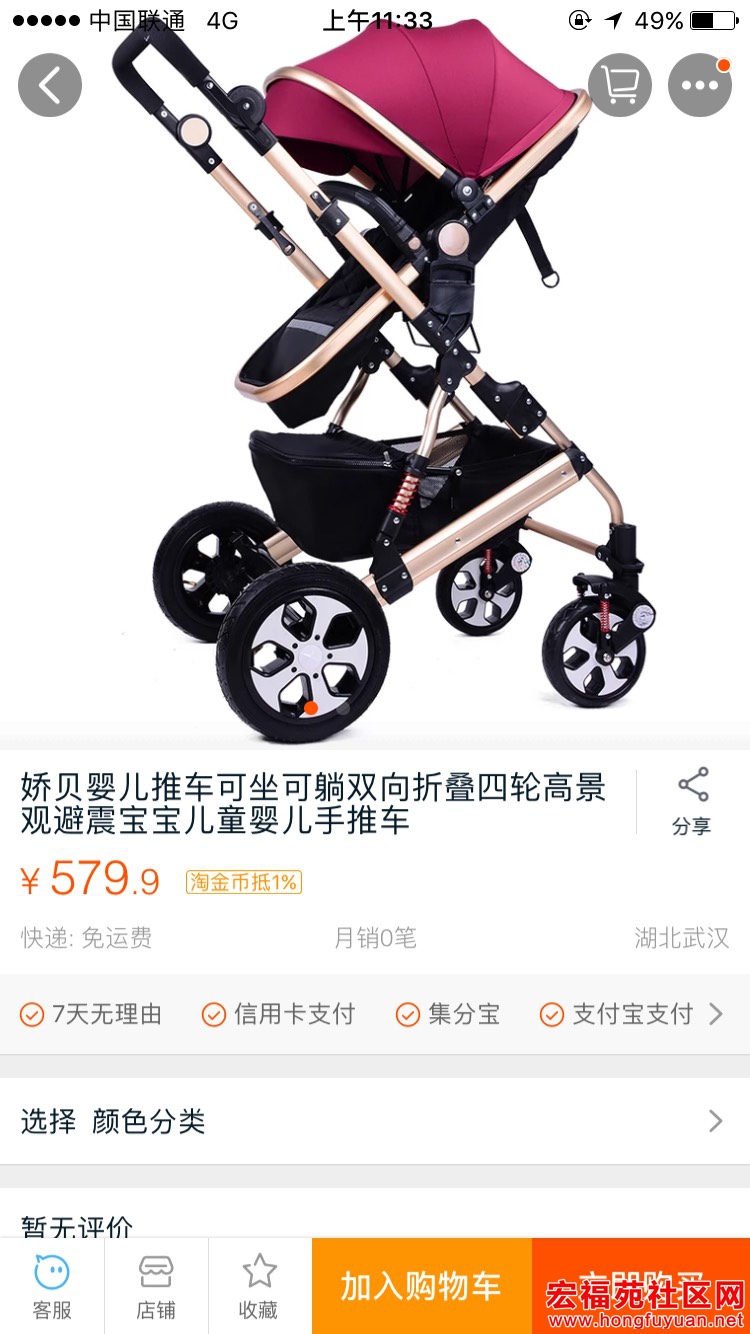Tap 加入购物车 button
Viewport: 750px width, 1334px height.
[421, 1286]
